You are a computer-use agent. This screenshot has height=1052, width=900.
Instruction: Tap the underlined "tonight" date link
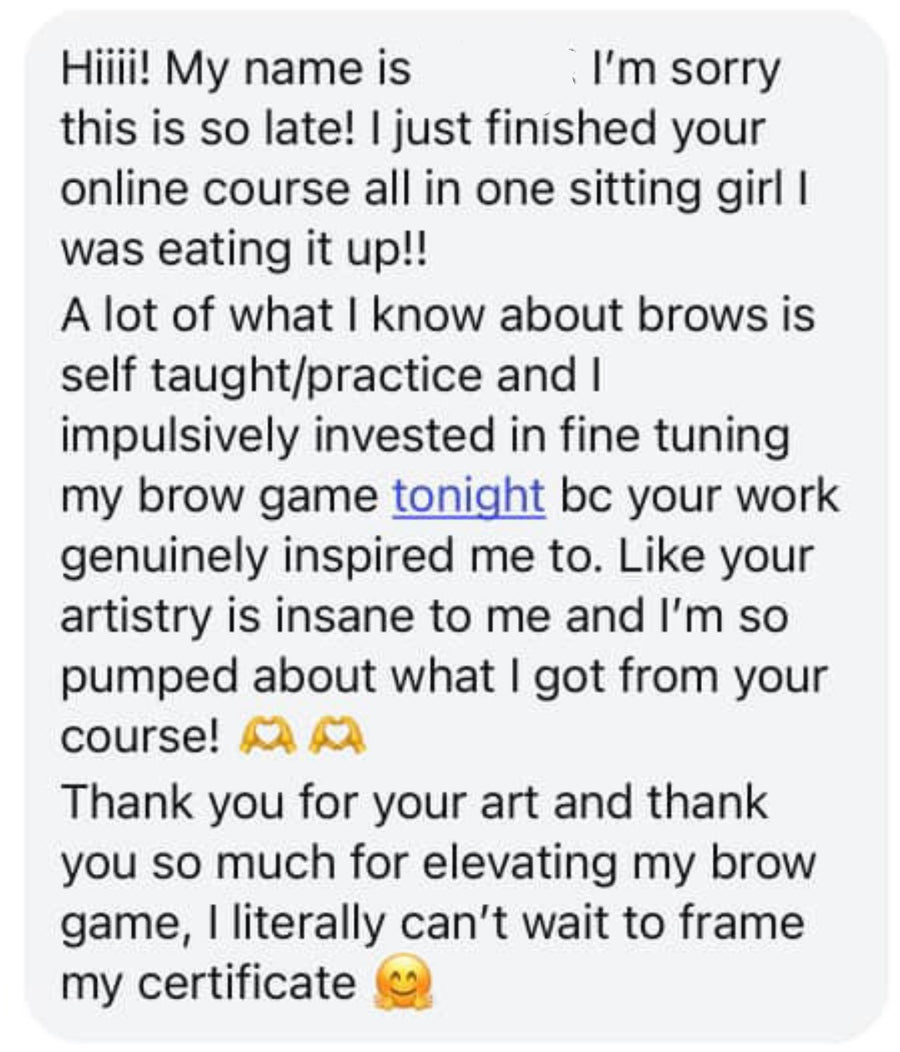coord(468,495)
